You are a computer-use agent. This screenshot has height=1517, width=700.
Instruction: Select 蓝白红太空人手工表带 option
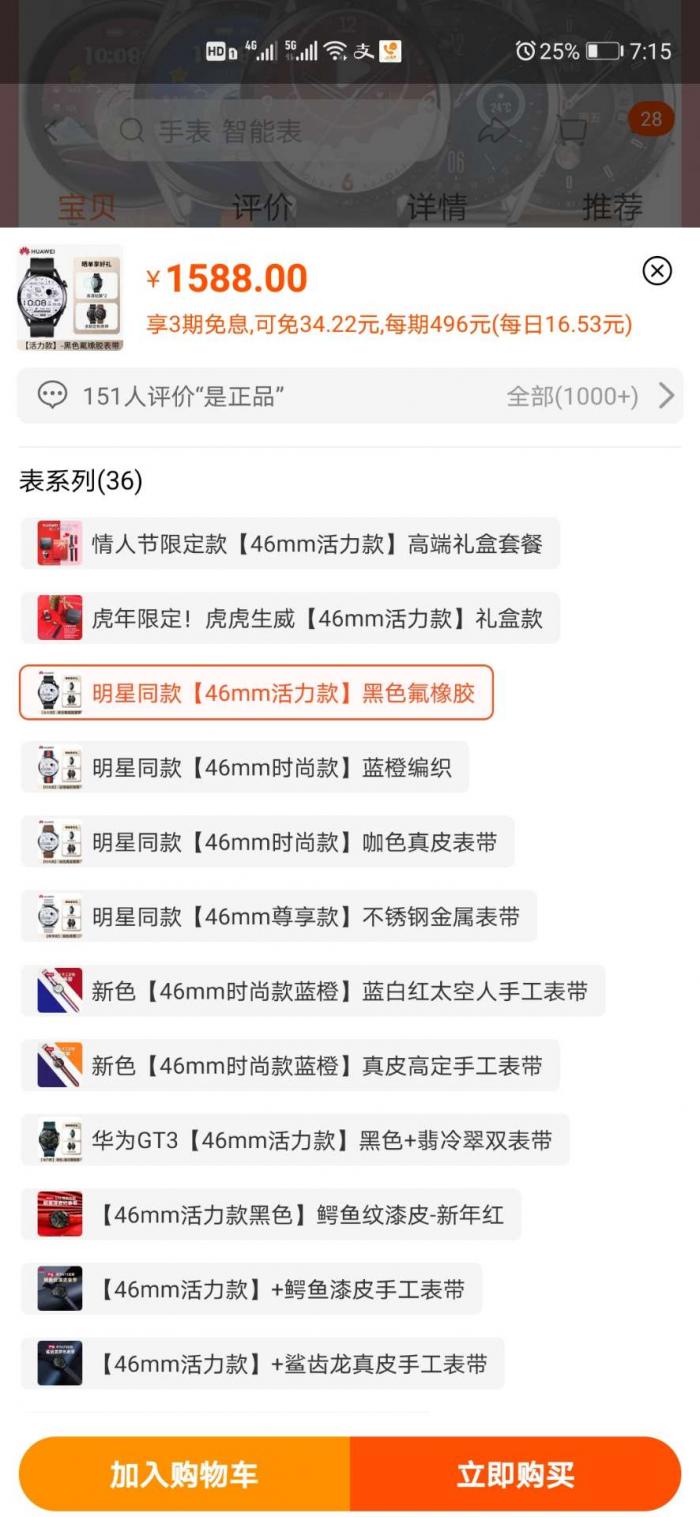(312, 991)
